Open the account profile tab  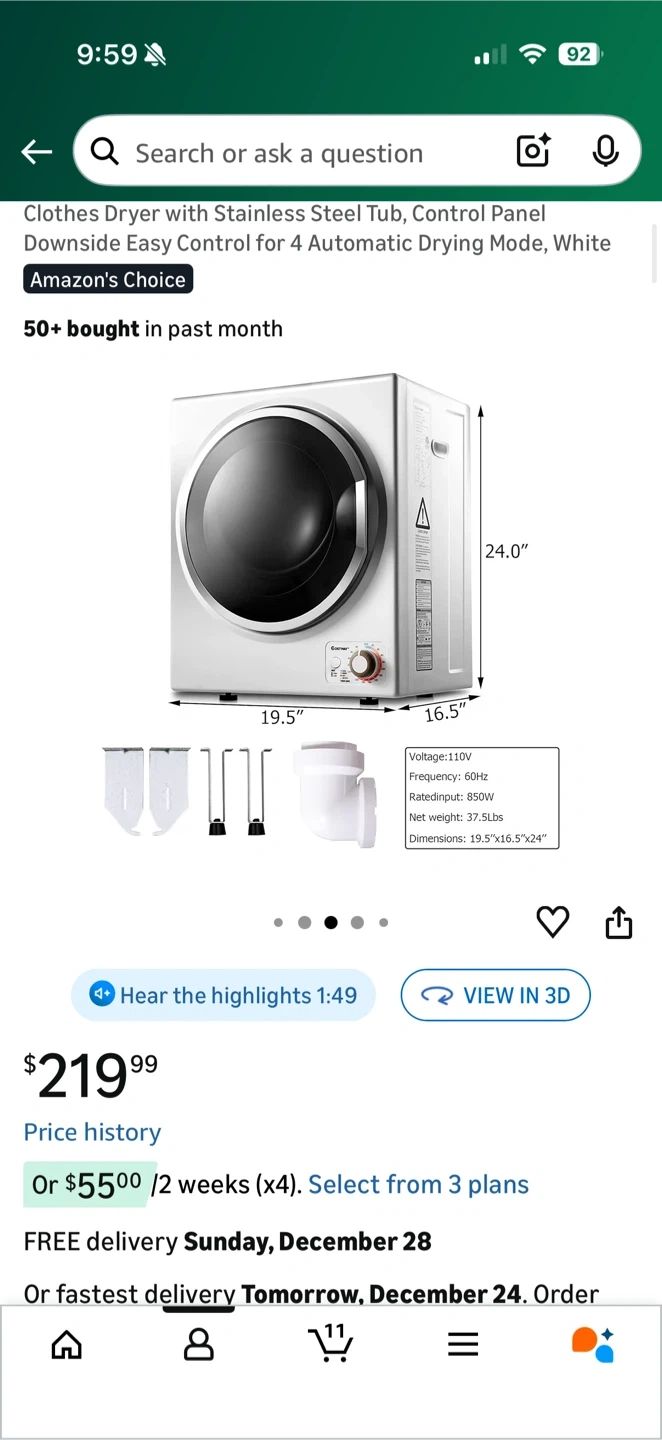click(x=199, y=1345)
